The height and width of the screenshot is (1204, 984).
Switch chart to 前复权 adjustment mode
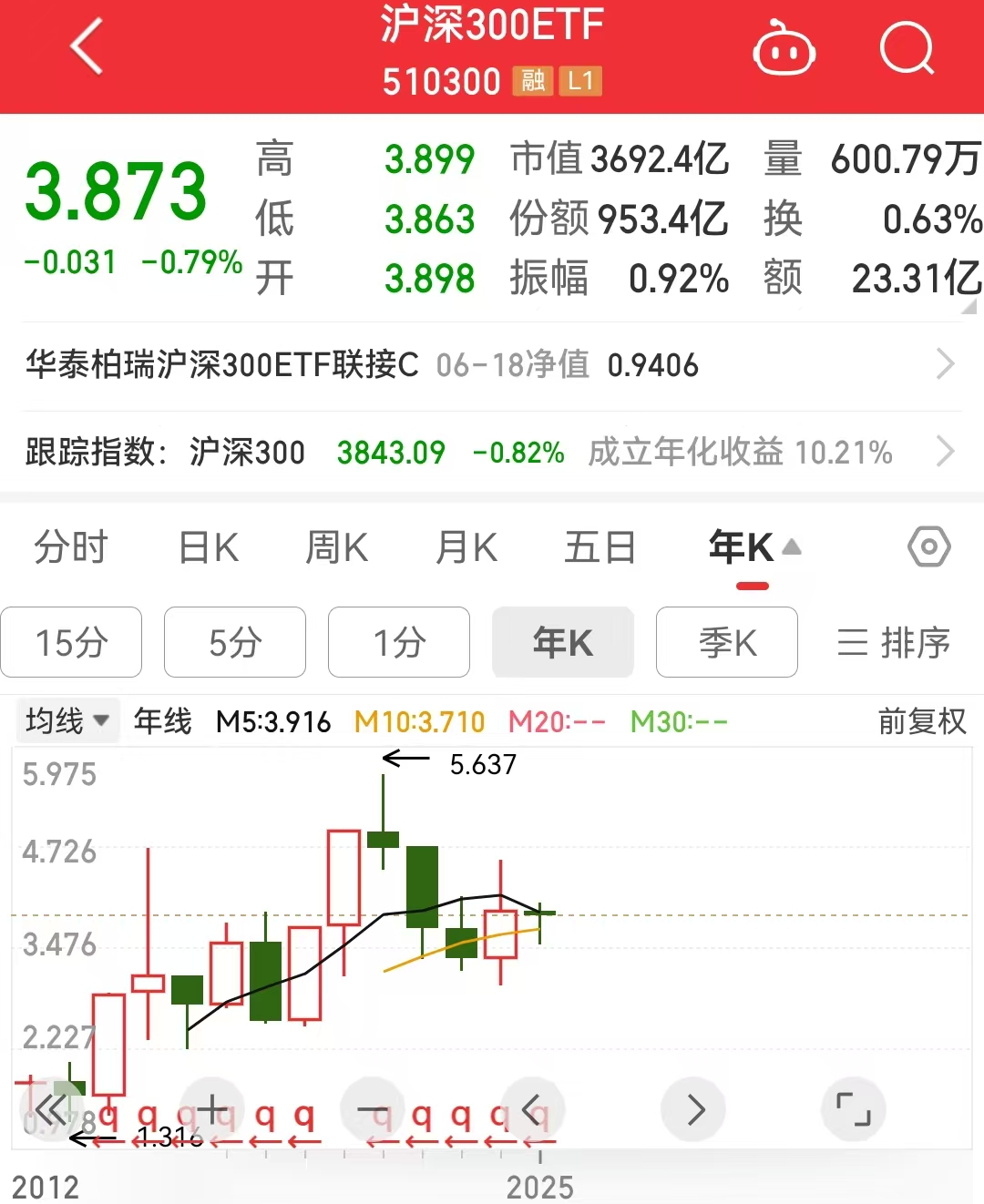click(922, 721)
